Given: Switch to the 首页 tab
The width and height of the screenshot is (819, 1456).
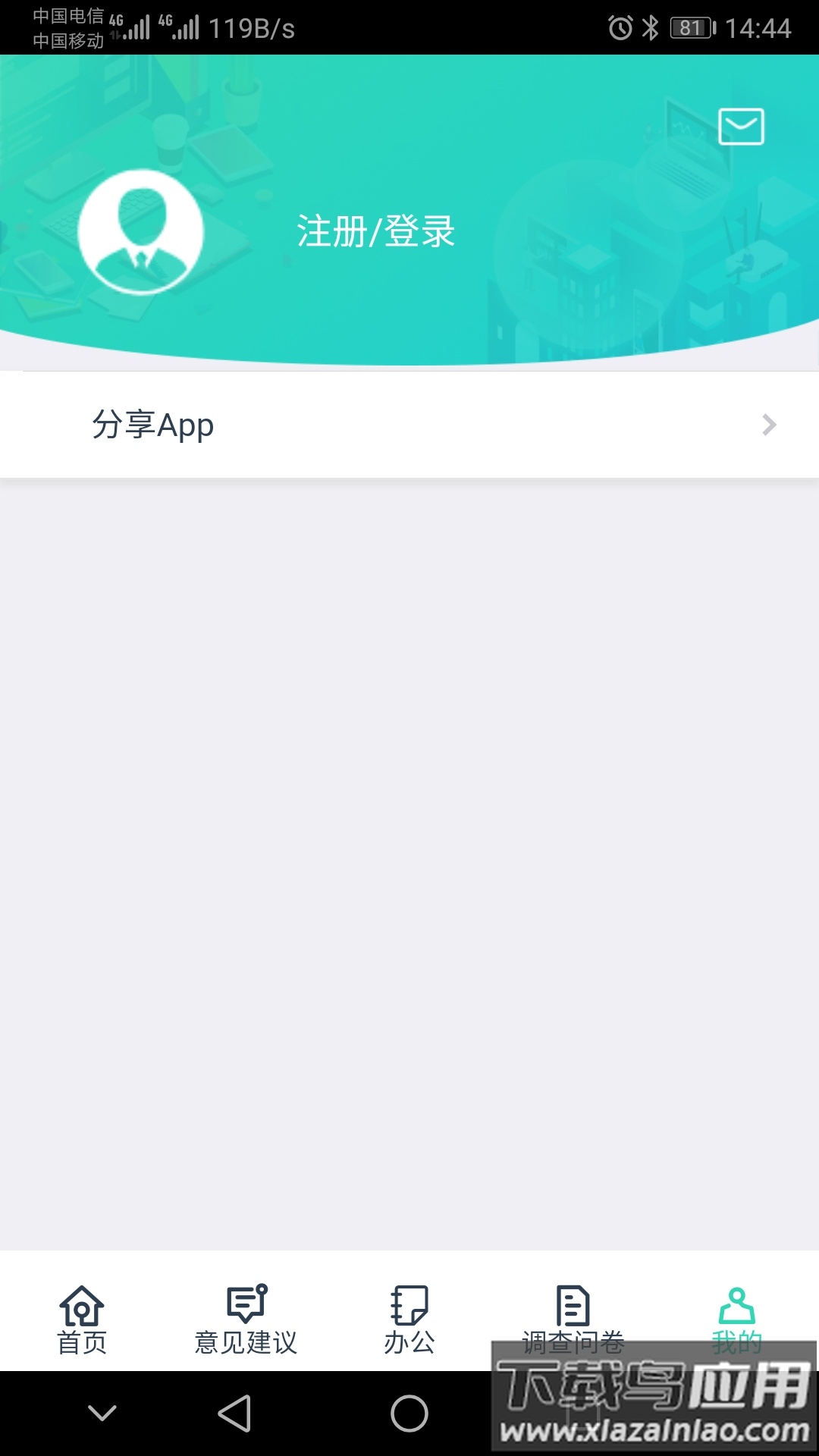Looking at the screenshot, I should point(83,1323).
